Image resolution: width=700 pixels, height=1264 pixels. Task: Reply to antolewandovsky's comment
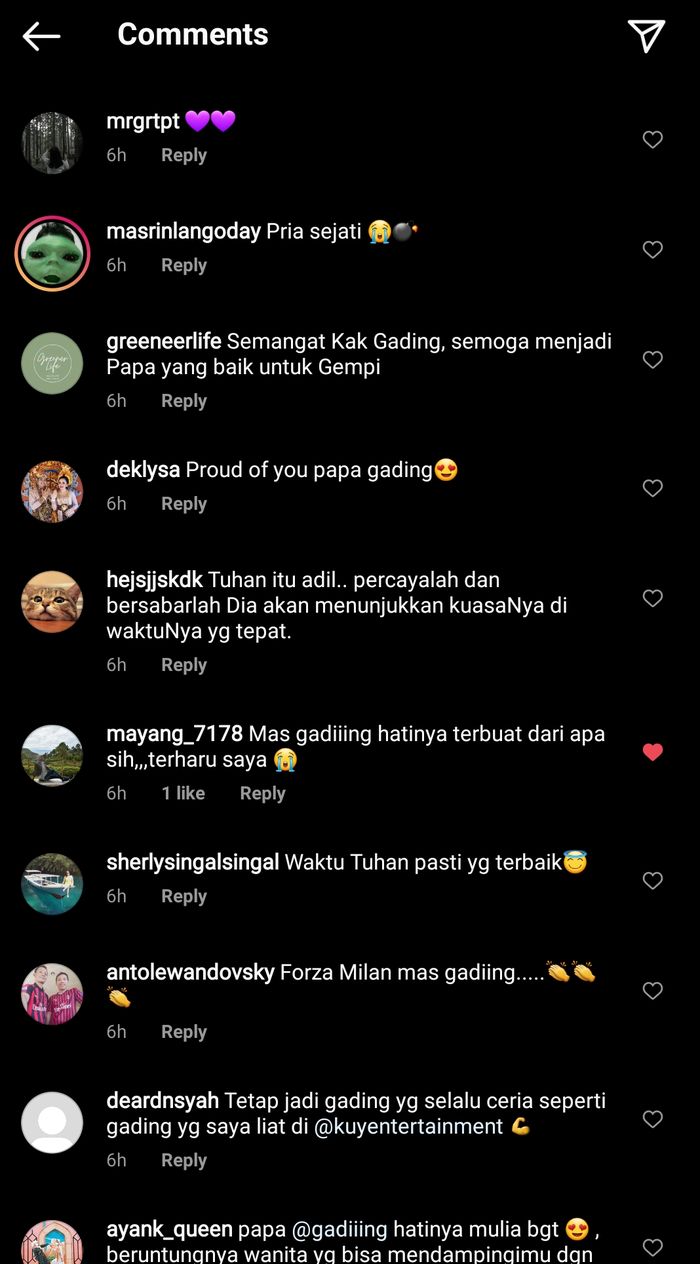(184, 1032)
